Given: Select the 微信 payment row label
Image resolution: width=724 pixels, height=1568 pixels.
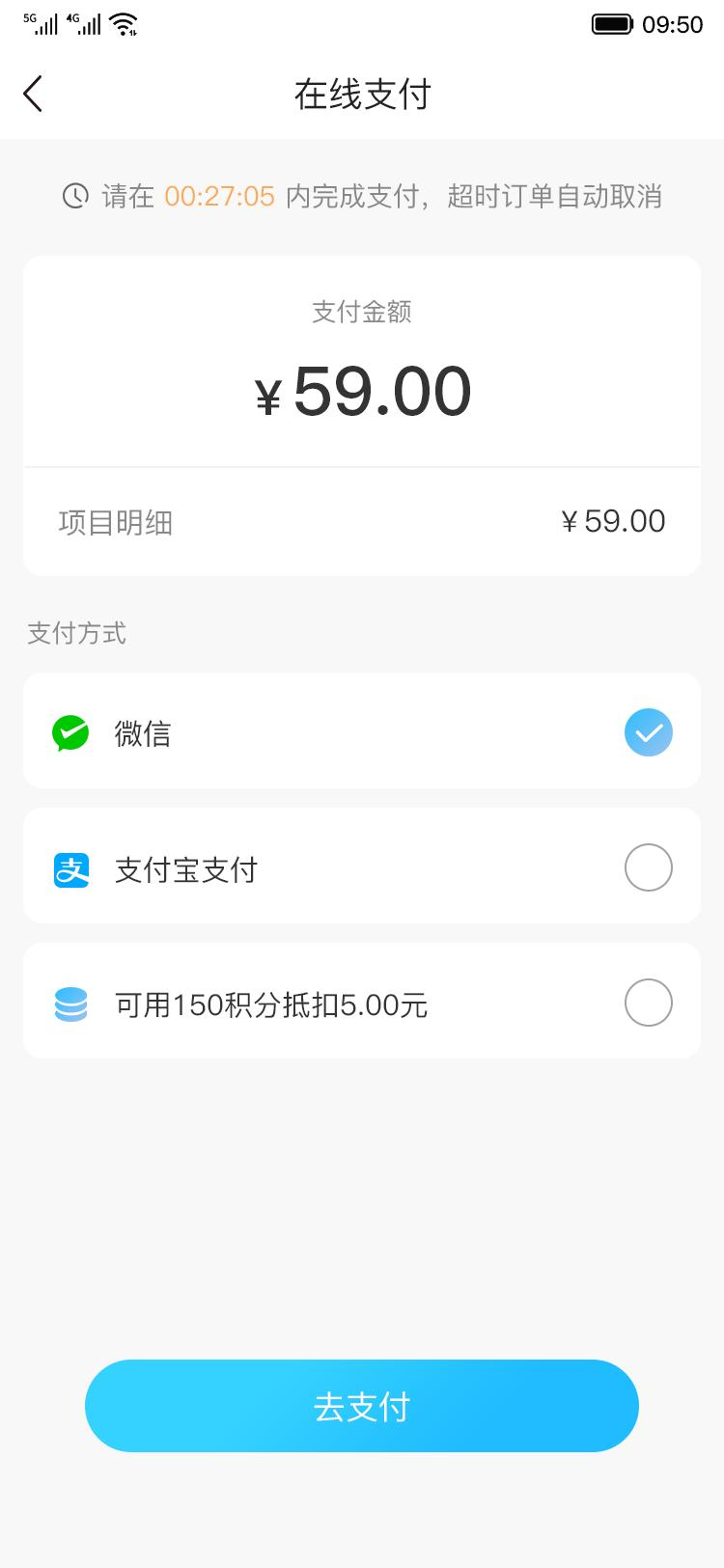Looking at the screenshot, I should click(141, 733).
